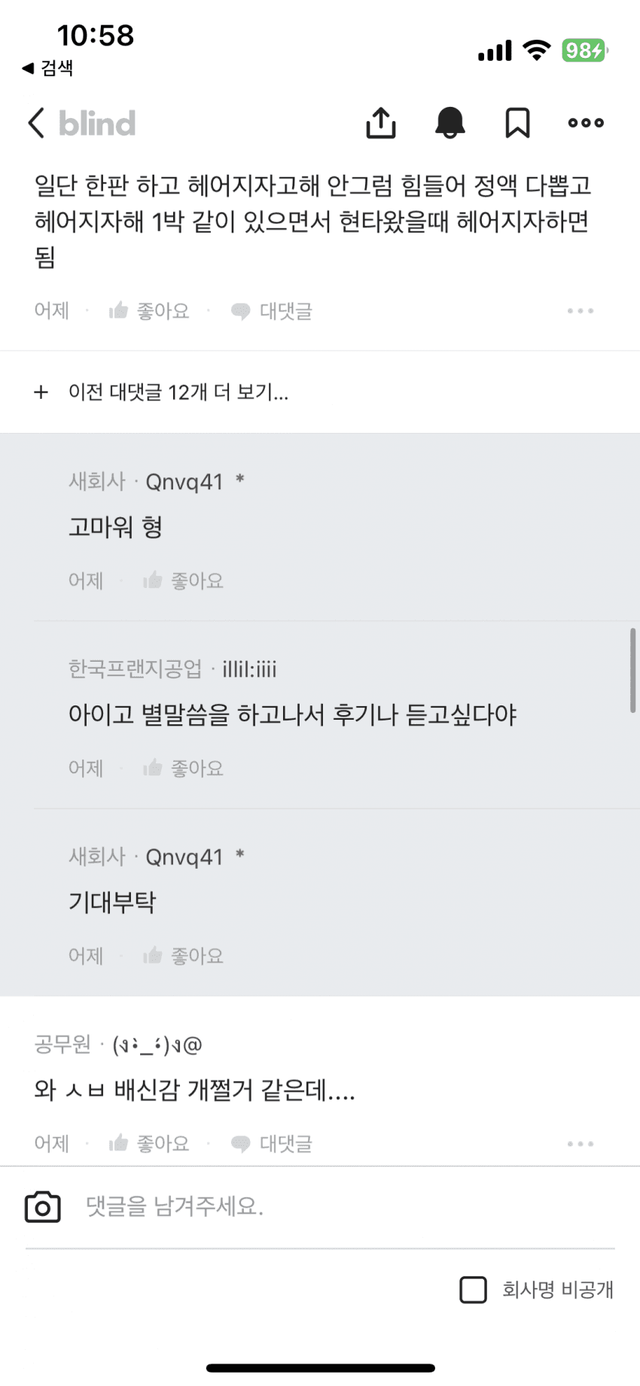Reply to the 공무원 comment via 대댓글
This screenshot has width=640, height=1386.
coord(272,1143)
